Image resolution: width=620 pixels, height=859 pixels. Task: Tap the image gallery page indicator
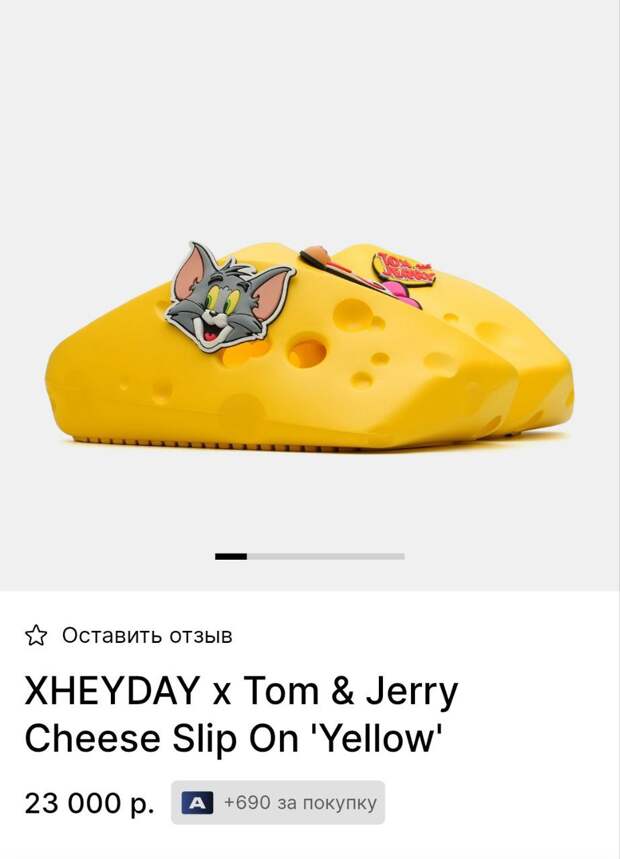[x=310, y=556]
